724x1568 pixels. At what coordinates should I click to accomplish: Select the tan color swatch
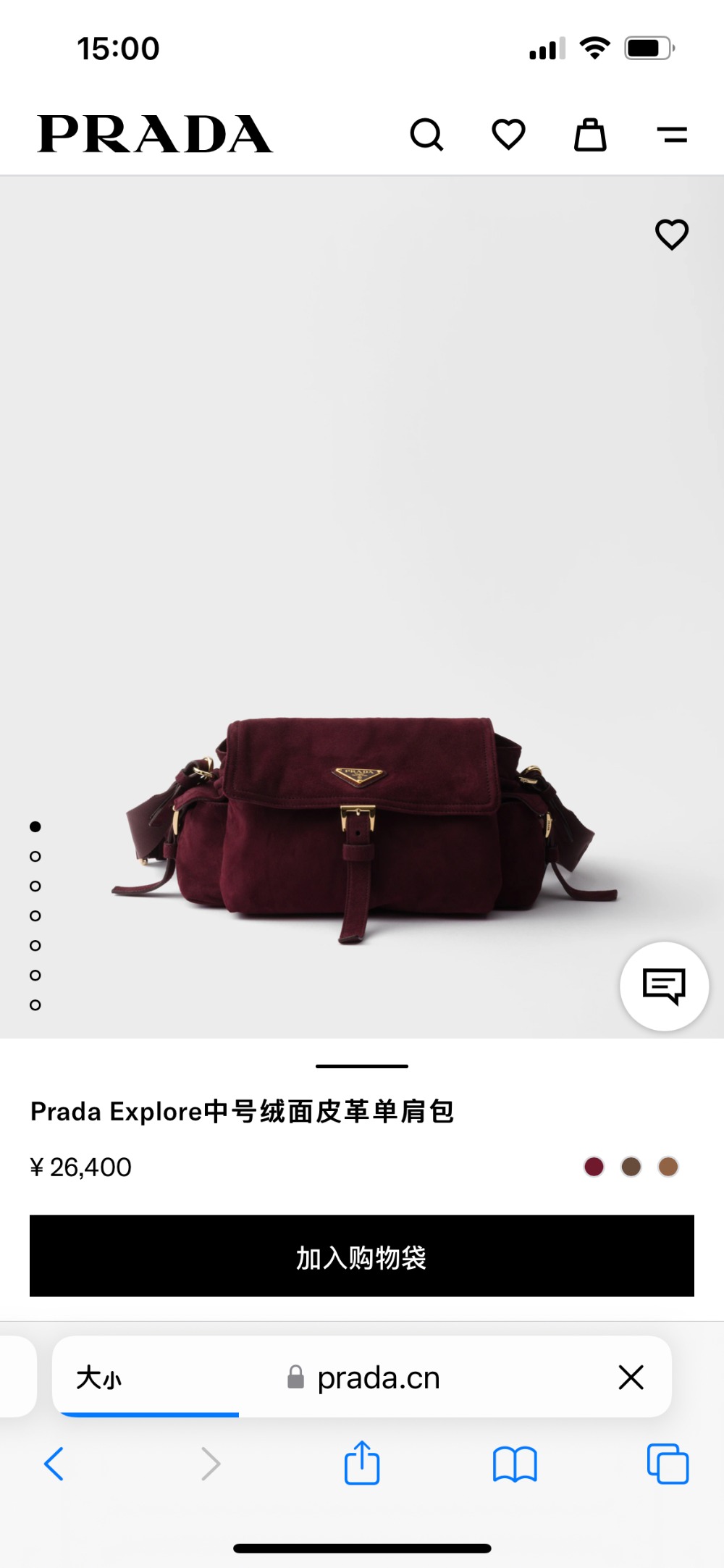click(x=668, y=1167)
